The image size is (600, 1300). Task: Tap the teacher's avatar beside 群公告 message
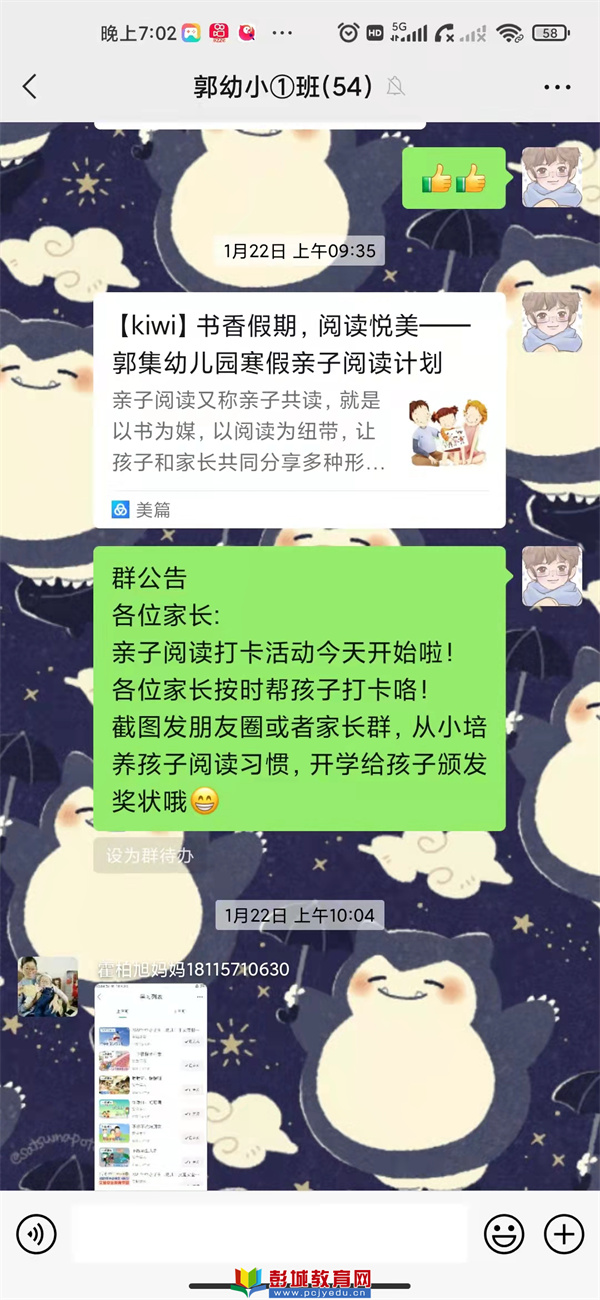[551, 577]
